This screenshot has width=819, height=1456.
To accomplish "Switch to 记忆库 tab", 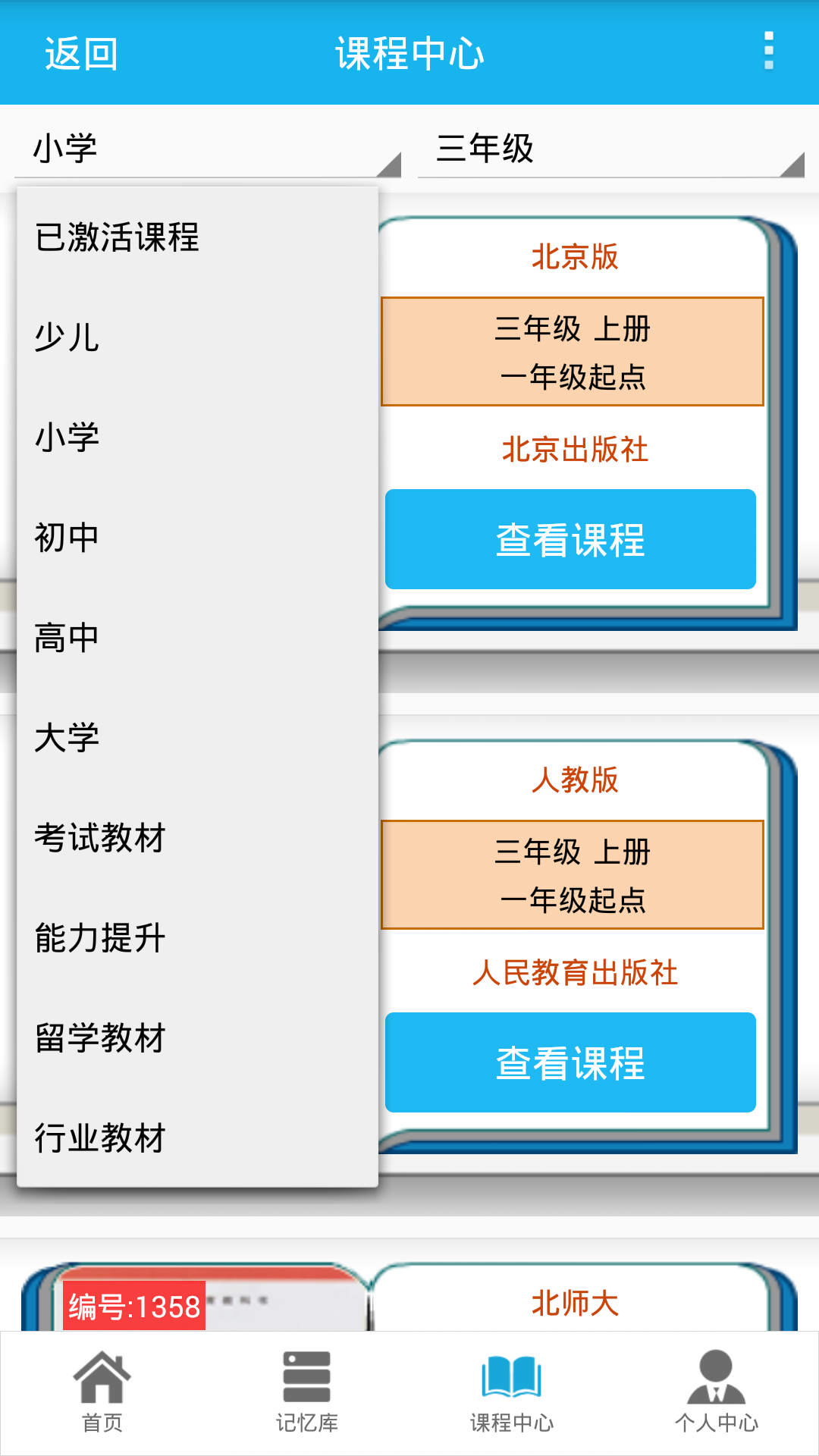I will (x=307, y=1392).
